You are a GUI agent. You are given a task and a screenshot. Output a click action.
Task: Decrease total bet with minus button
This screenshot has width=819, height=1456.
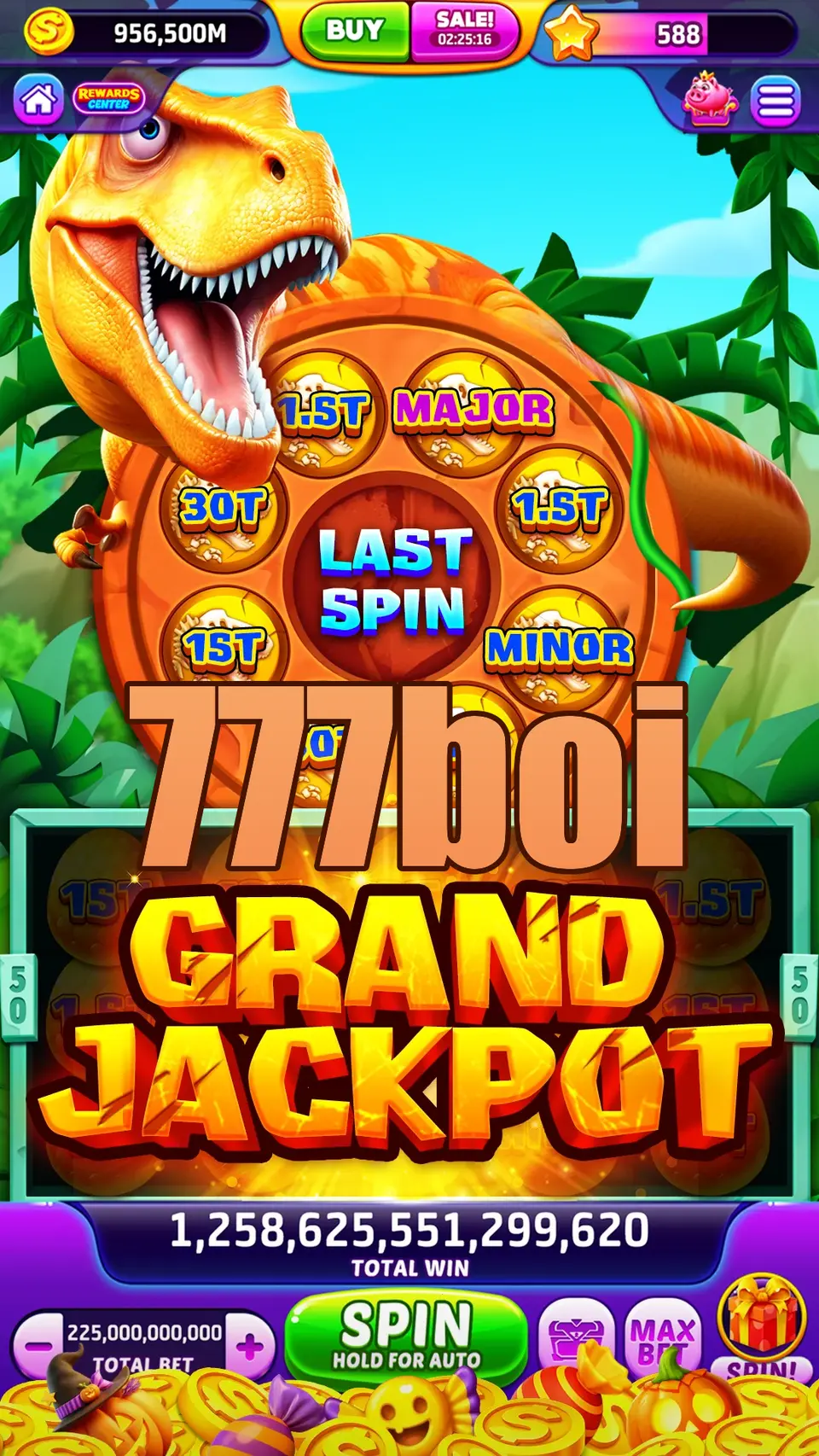point(38,1348)
